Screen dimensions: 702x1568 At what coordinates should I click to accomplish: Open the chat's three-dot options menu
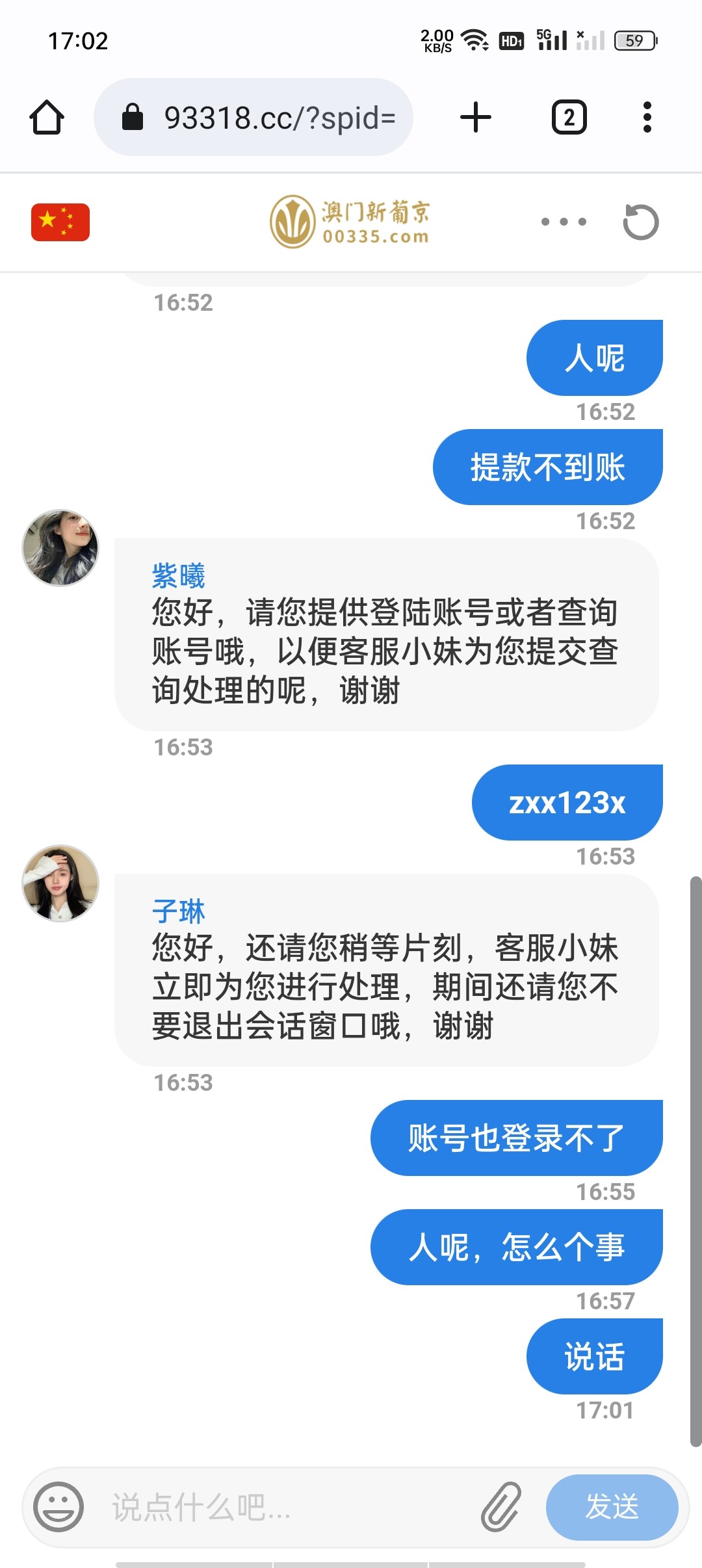[x=564, y=222]
